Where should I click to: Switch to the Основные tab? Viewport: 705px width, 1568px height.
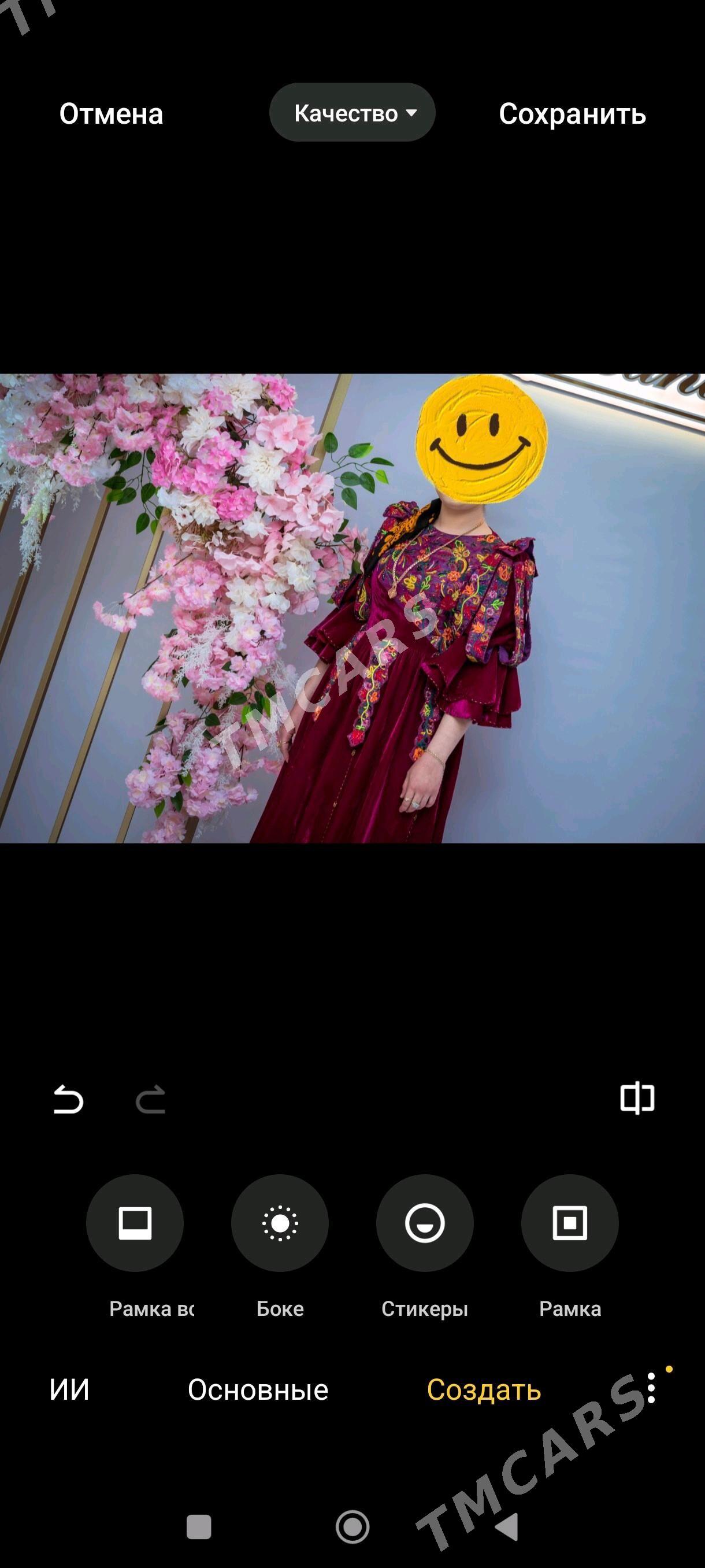coord(258,1390)
